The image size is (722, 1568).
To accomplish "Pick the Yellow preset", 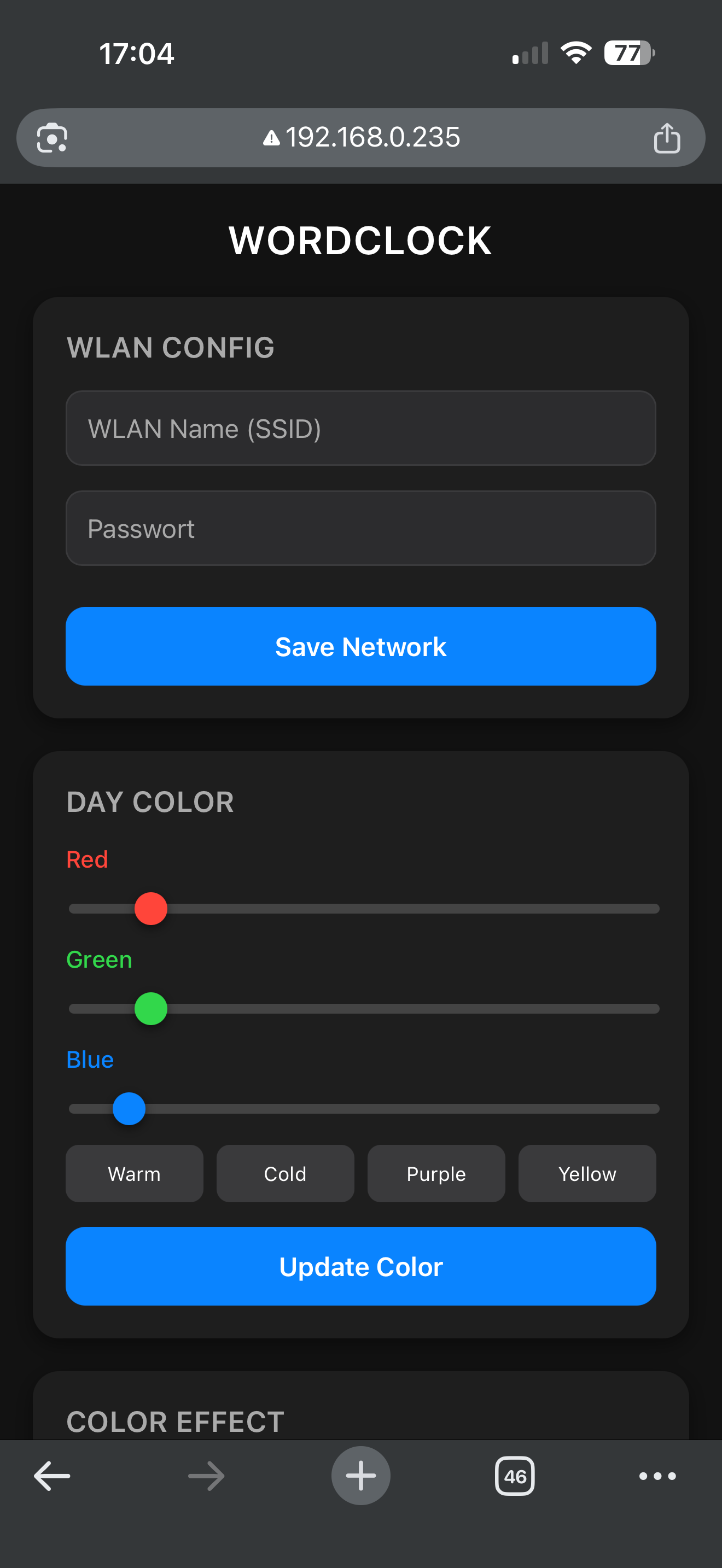I will (x=587, y=1174).
